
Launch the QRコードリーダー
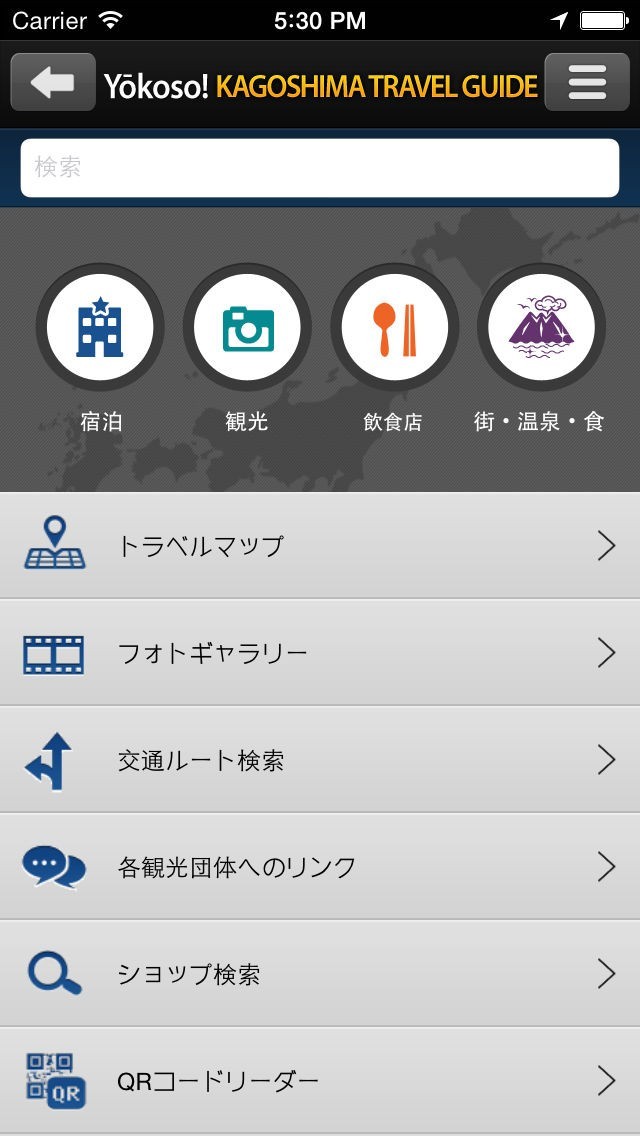point(320,1081)
